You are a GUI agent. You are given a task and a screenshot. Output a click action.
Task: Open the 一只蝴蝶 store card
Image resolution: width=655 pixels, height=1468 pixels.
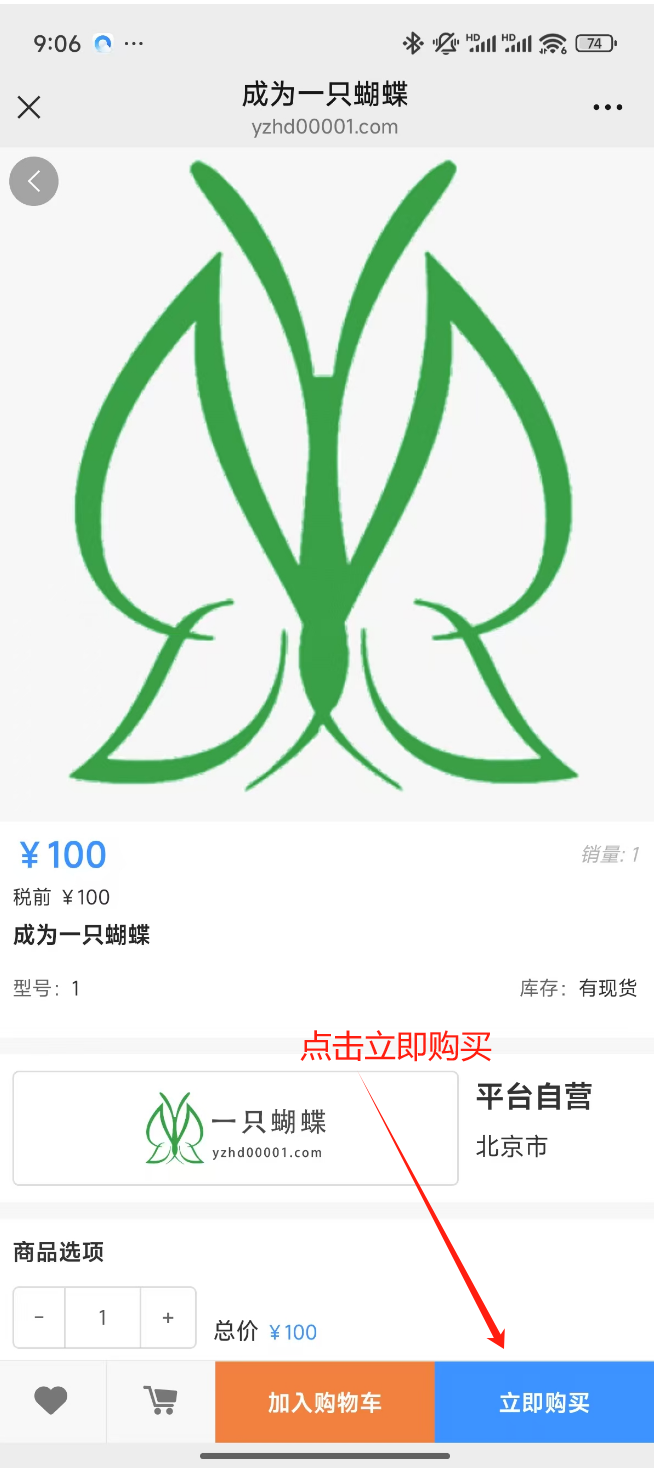[x=235, y=1128]
